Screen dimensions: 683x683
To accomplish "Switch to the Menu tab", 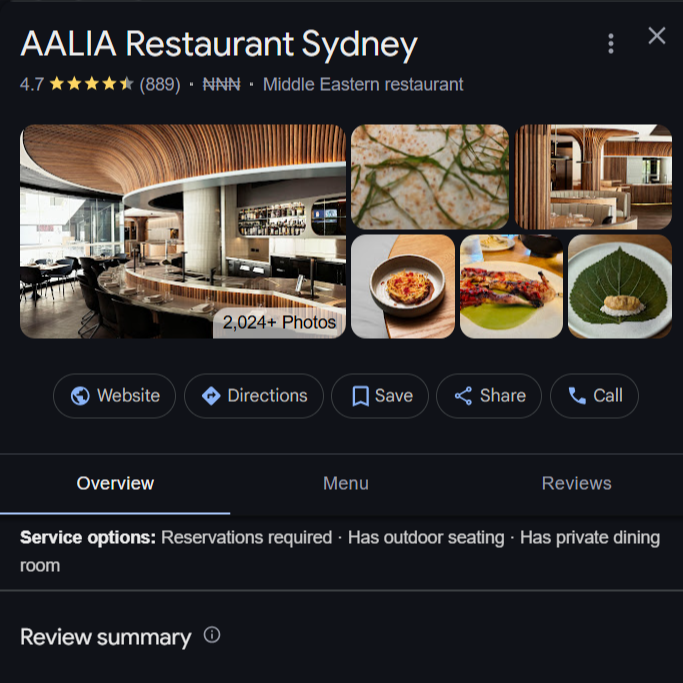I will click(345, 483).
